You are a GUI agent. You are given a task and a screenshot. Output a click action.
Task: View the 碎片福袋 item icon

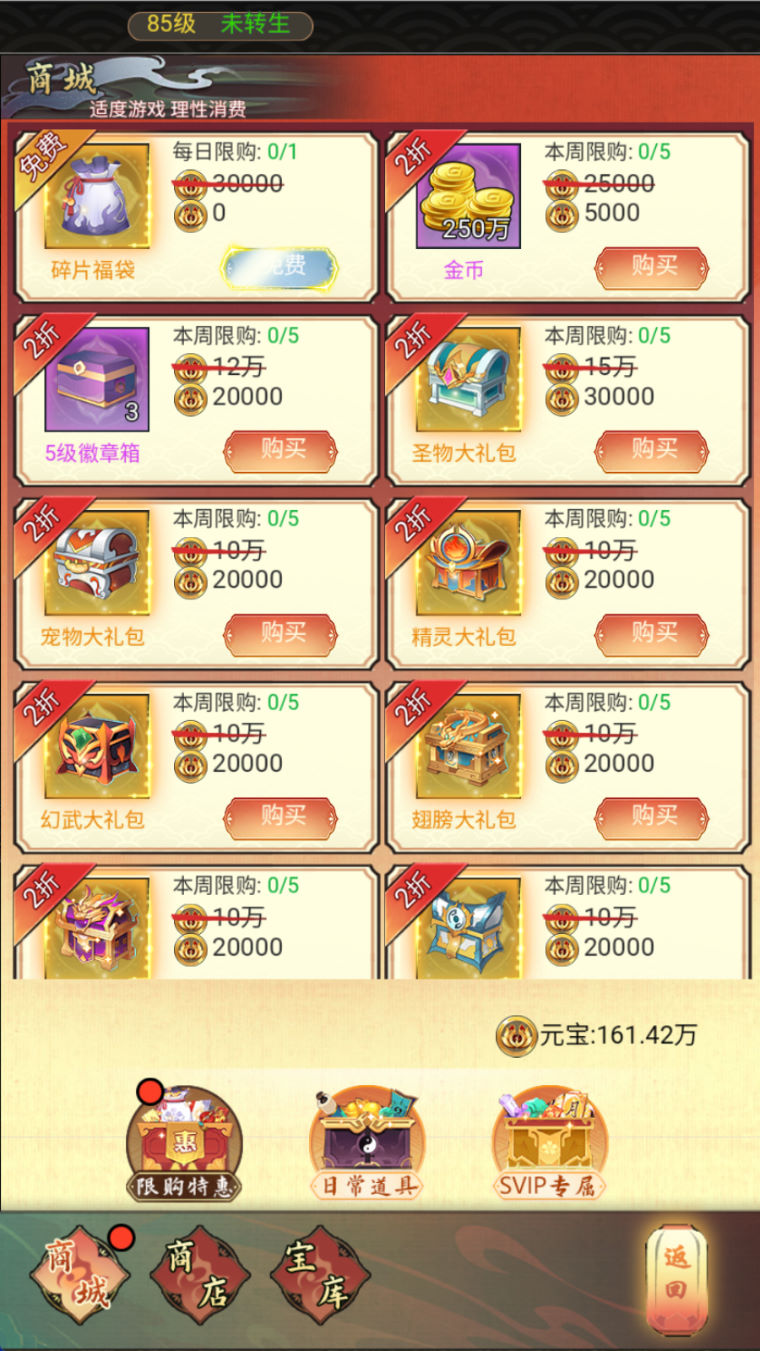point(97,196)
